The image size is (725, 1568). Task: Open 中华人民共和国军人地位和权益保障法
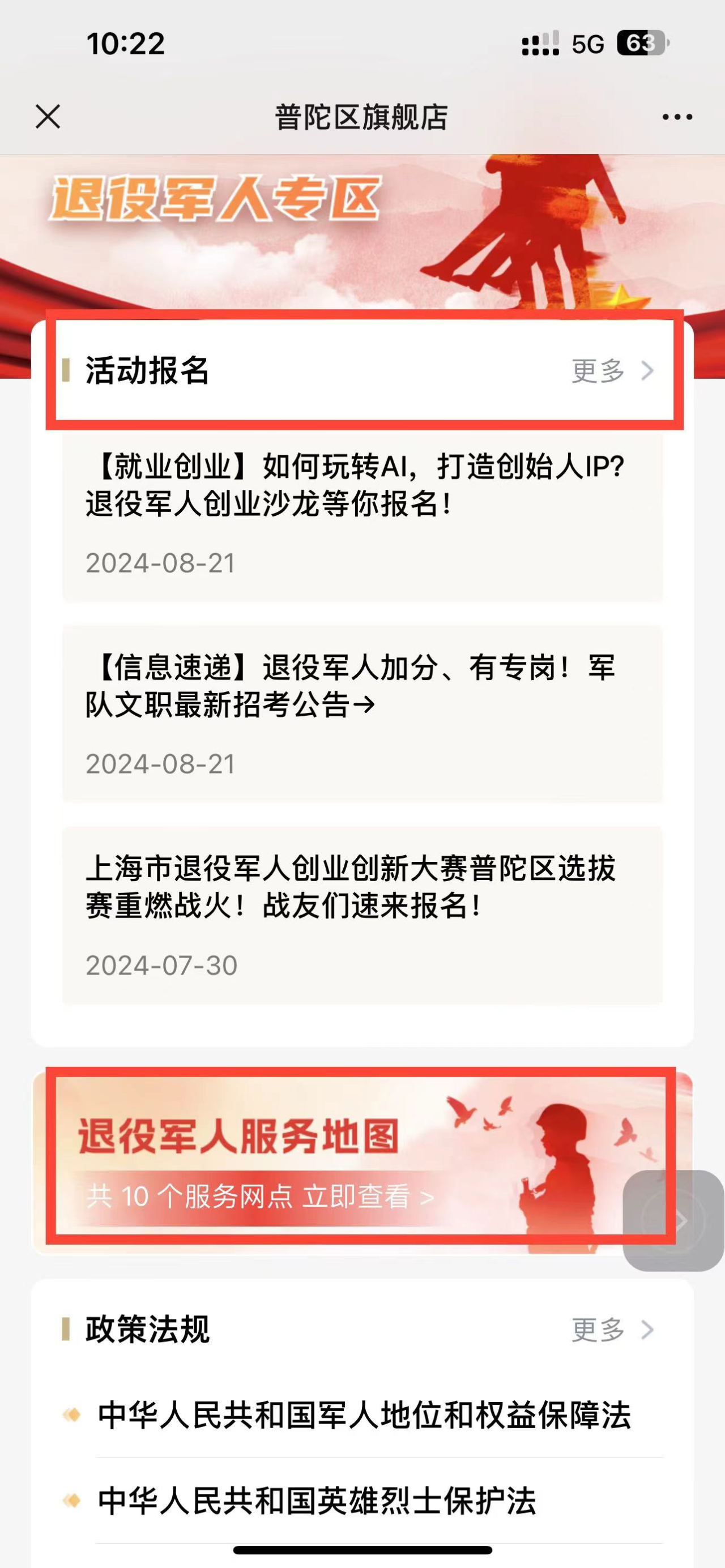click(364, 1415)
